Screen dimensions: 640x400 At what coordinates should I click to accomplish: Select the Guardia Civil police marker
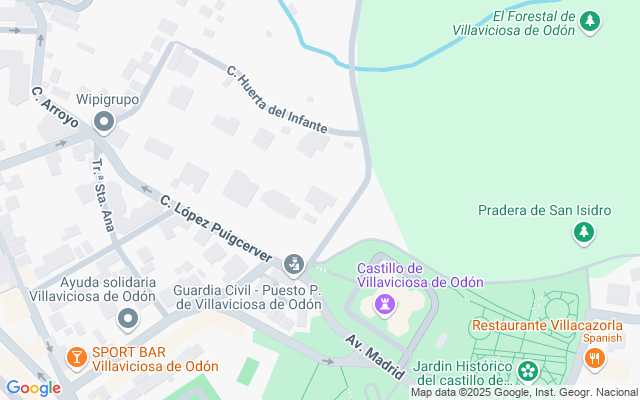293,264
